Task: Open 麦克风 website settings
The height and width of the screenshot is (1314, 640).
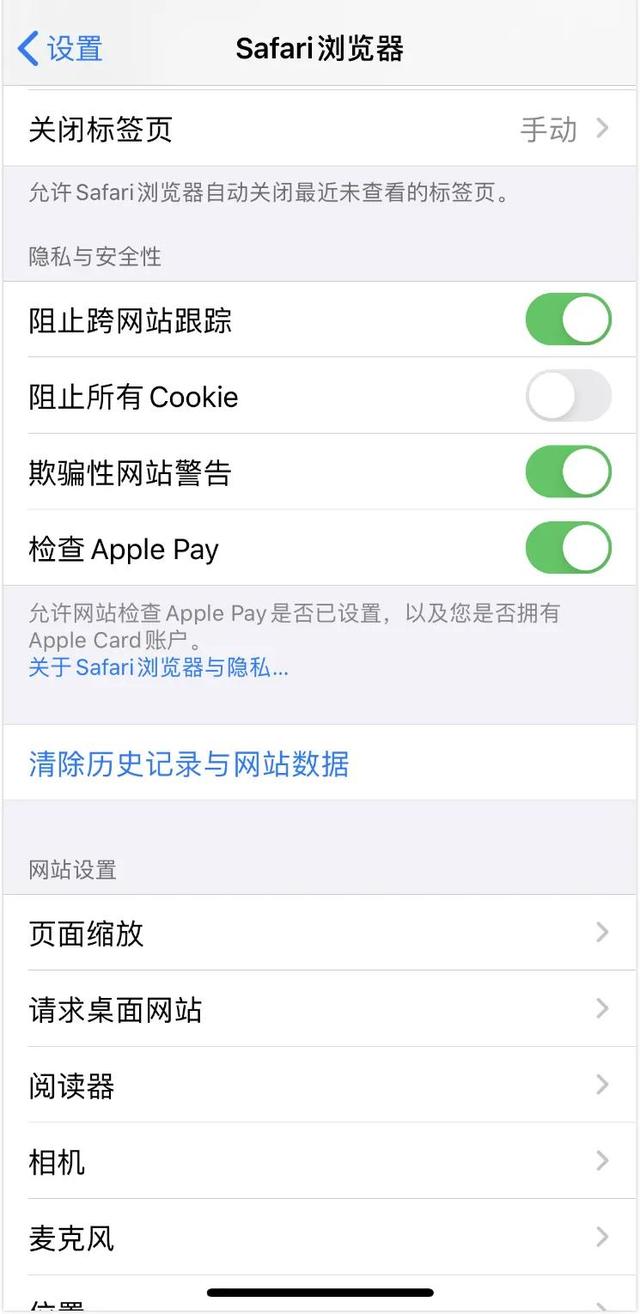Action: point(320,1237)
